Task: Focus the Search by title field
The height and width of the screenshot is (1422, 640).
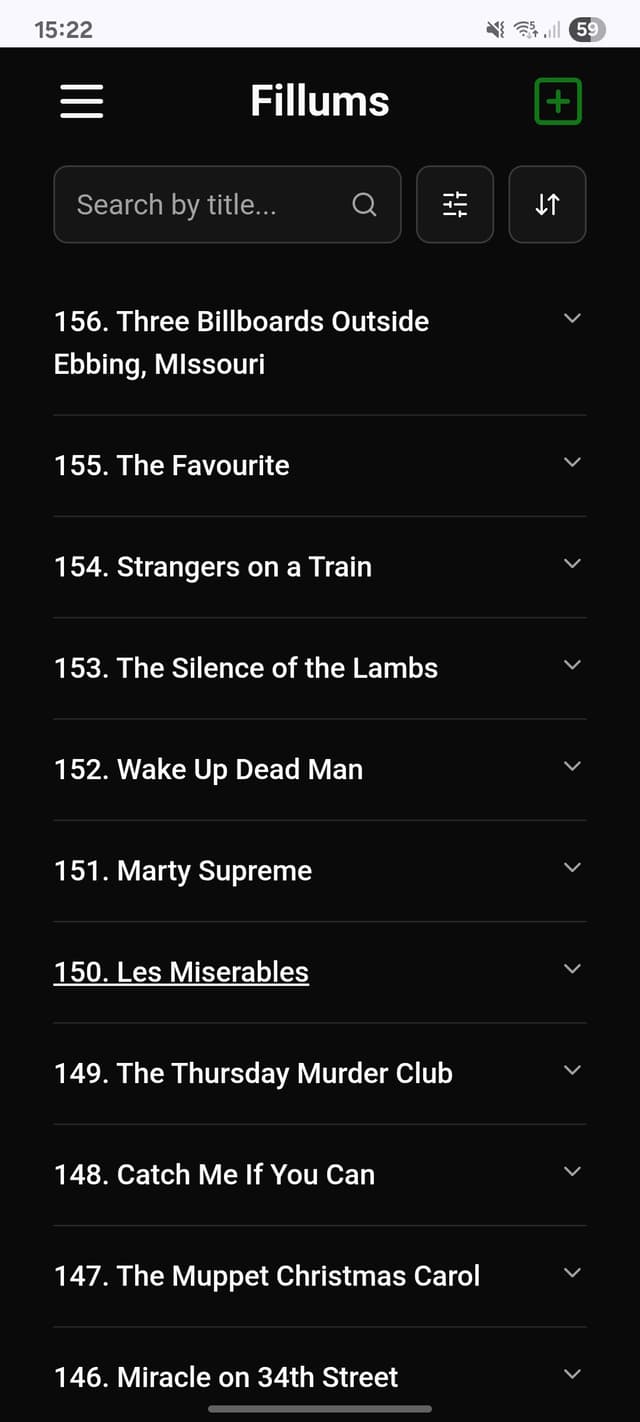Action: click(210, 205)
